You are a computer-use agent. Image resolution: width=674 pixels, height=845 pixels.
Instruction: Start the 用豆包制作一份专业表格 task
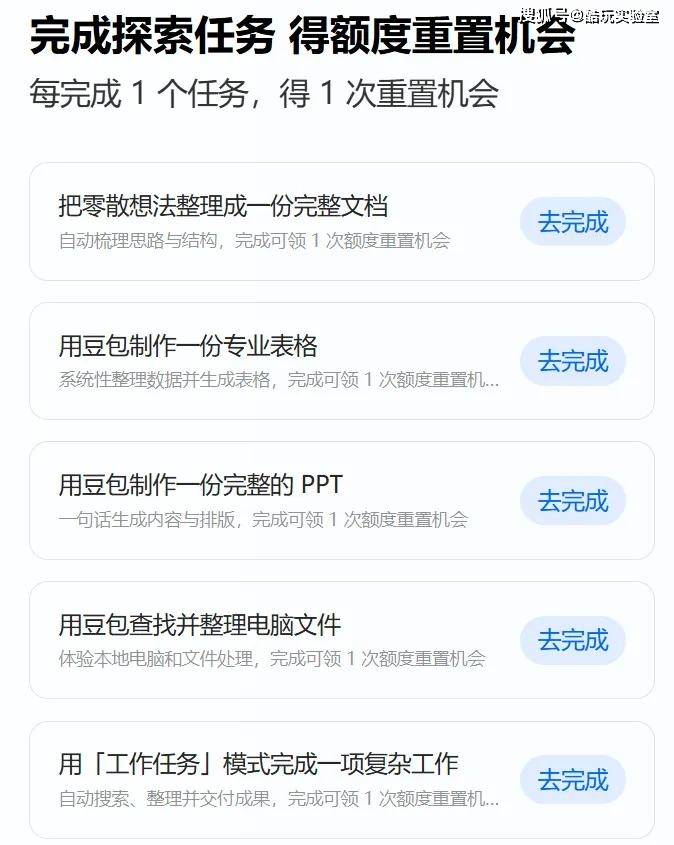click(x=573, y=361)
